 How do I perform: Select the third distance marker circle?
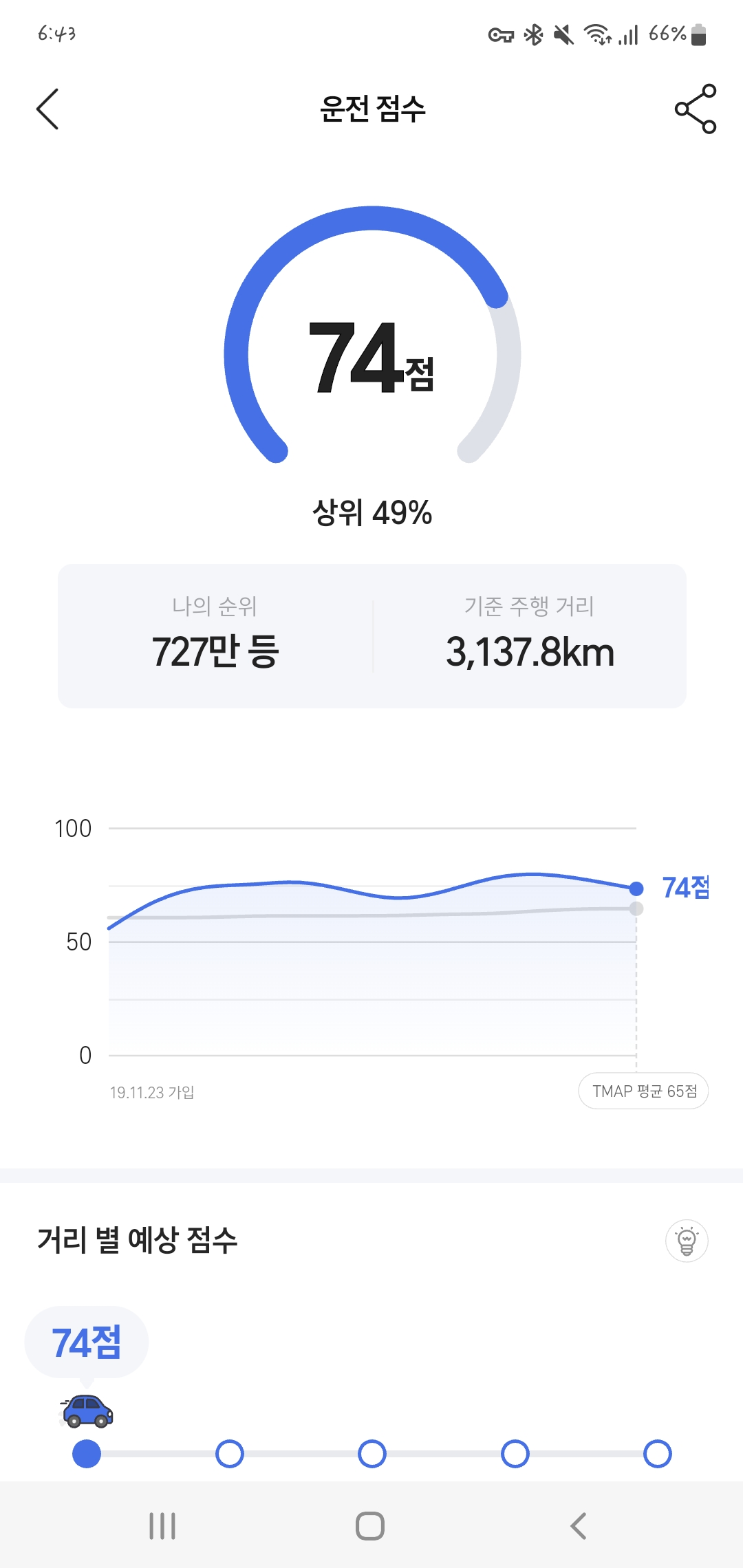pyautogui.click(x=372, y=1454)
